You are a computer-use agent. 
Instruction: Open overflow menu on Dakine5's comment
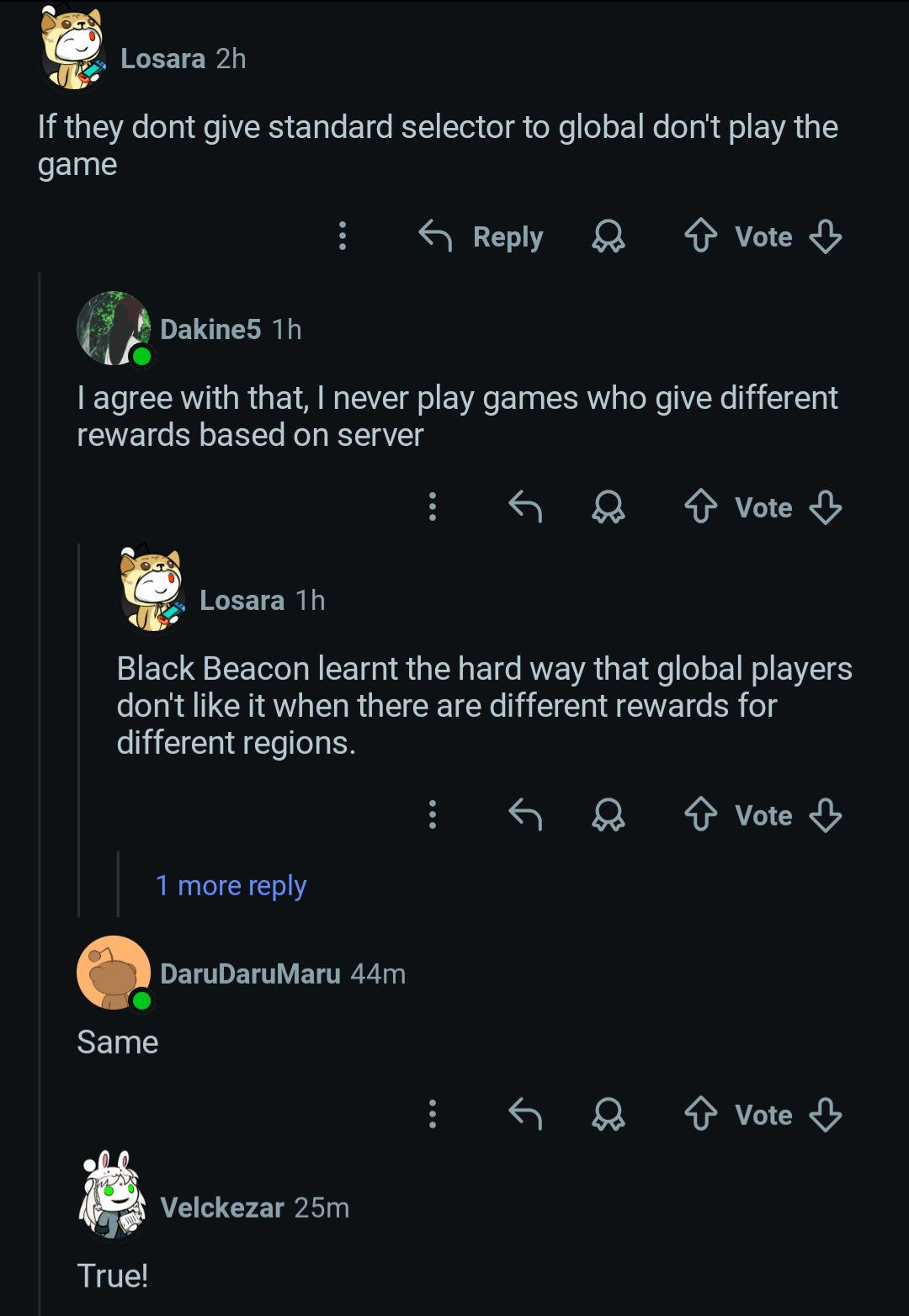click(433, 507)
